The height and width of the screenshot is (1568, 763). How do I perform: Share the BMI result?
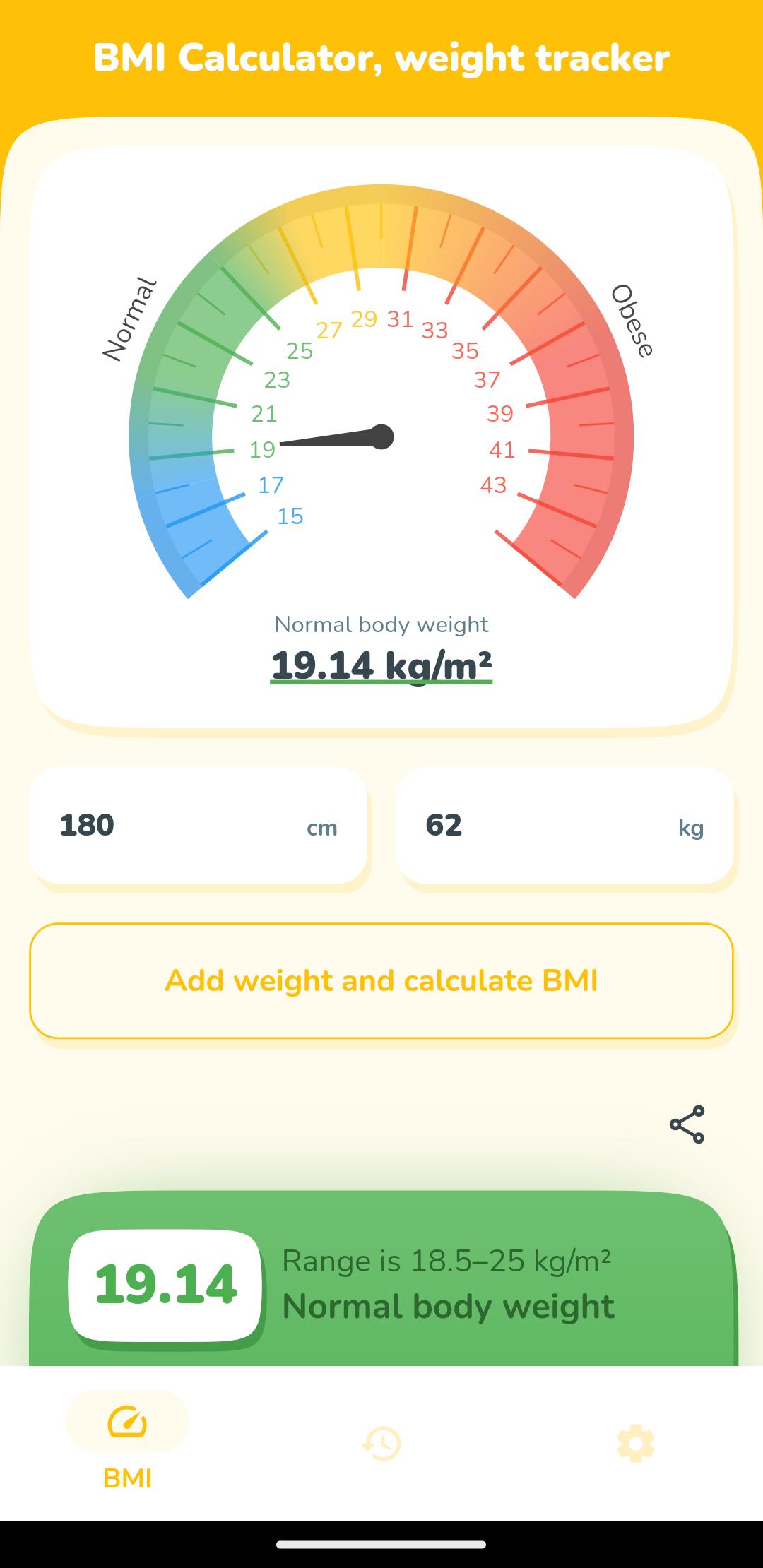(x=687, y=1124)
